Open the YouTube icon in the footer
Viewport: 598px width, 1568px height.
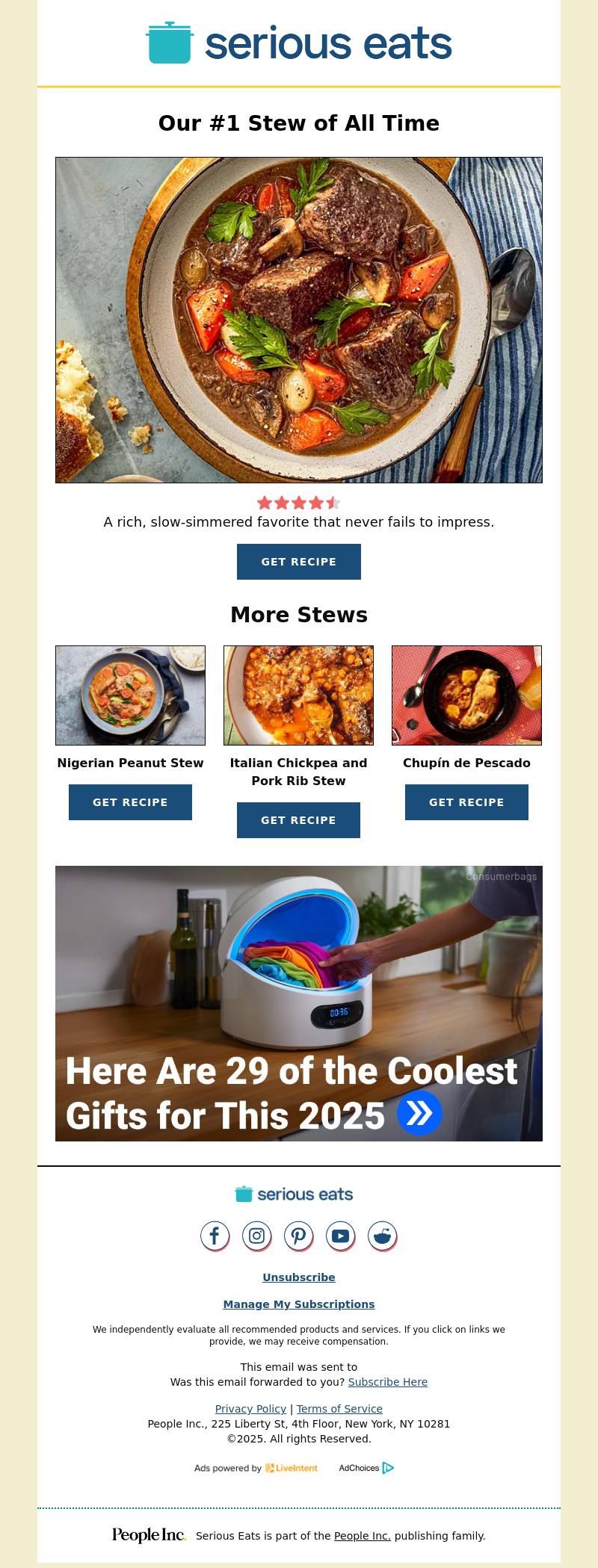(340, 1236)
